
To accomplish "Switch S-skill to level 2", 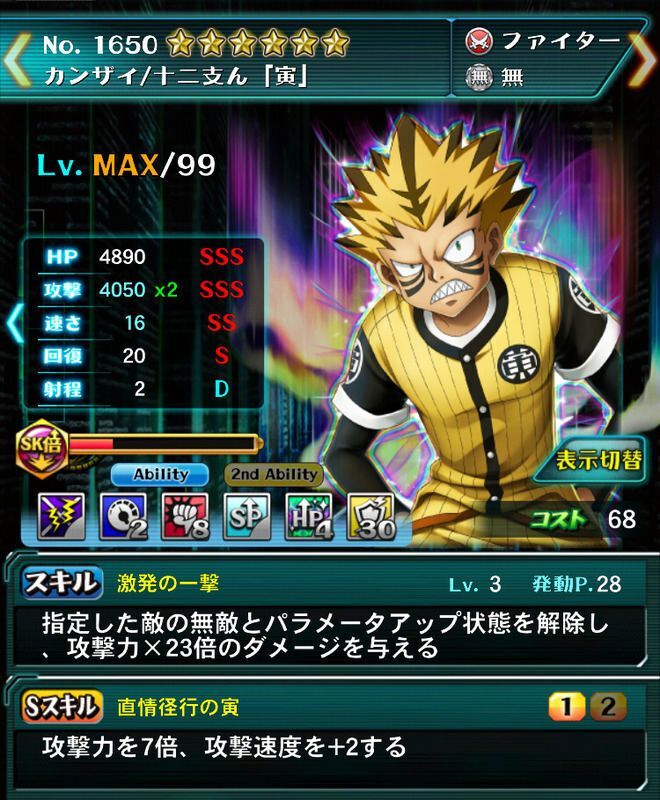I will [604, 708].
